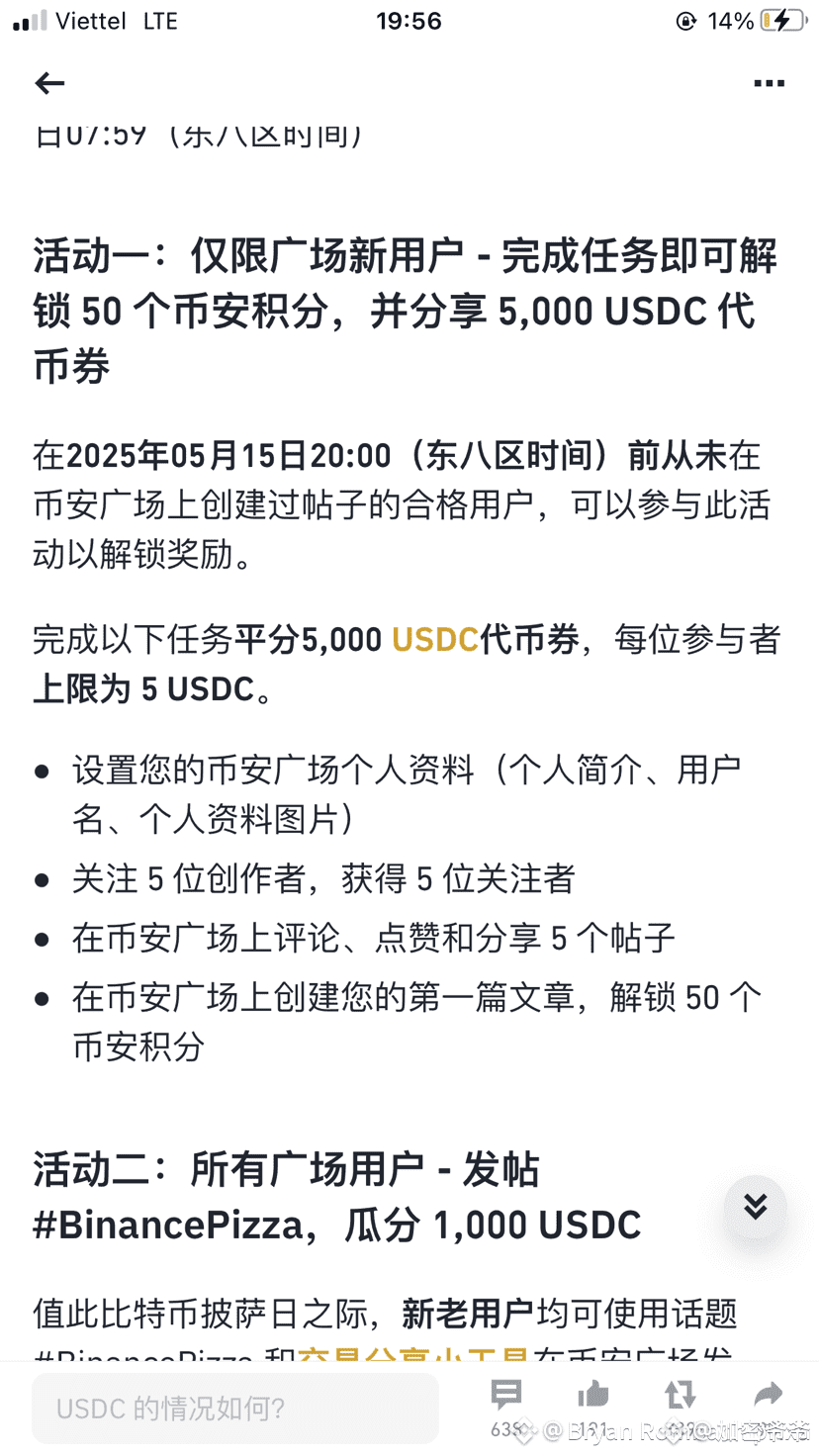Open the 交易分享小工具 link
Viewport: 819px width, 1456px height.
click(414, 1353)
